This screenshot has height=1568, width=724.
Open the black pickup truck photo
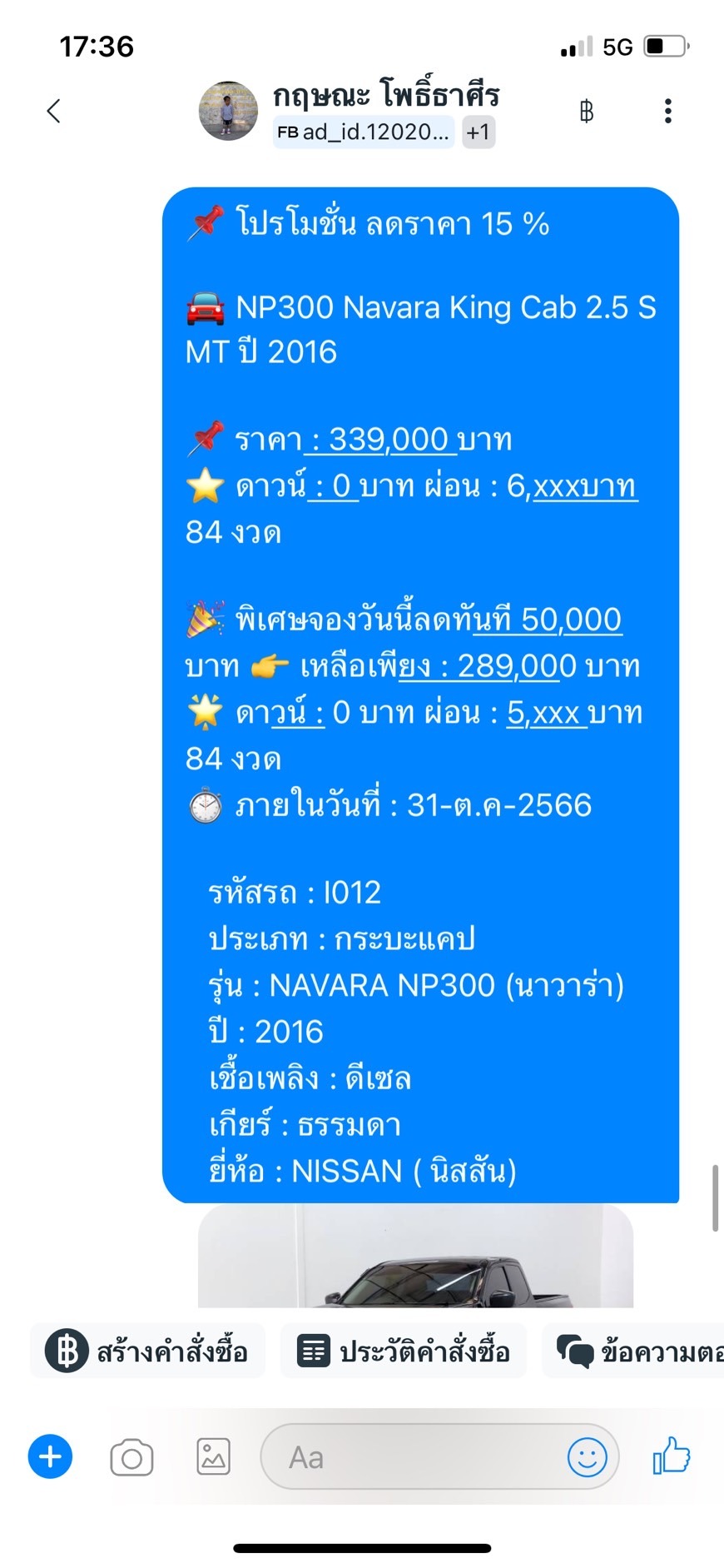pyautogui.click(x=415, y=1257)
